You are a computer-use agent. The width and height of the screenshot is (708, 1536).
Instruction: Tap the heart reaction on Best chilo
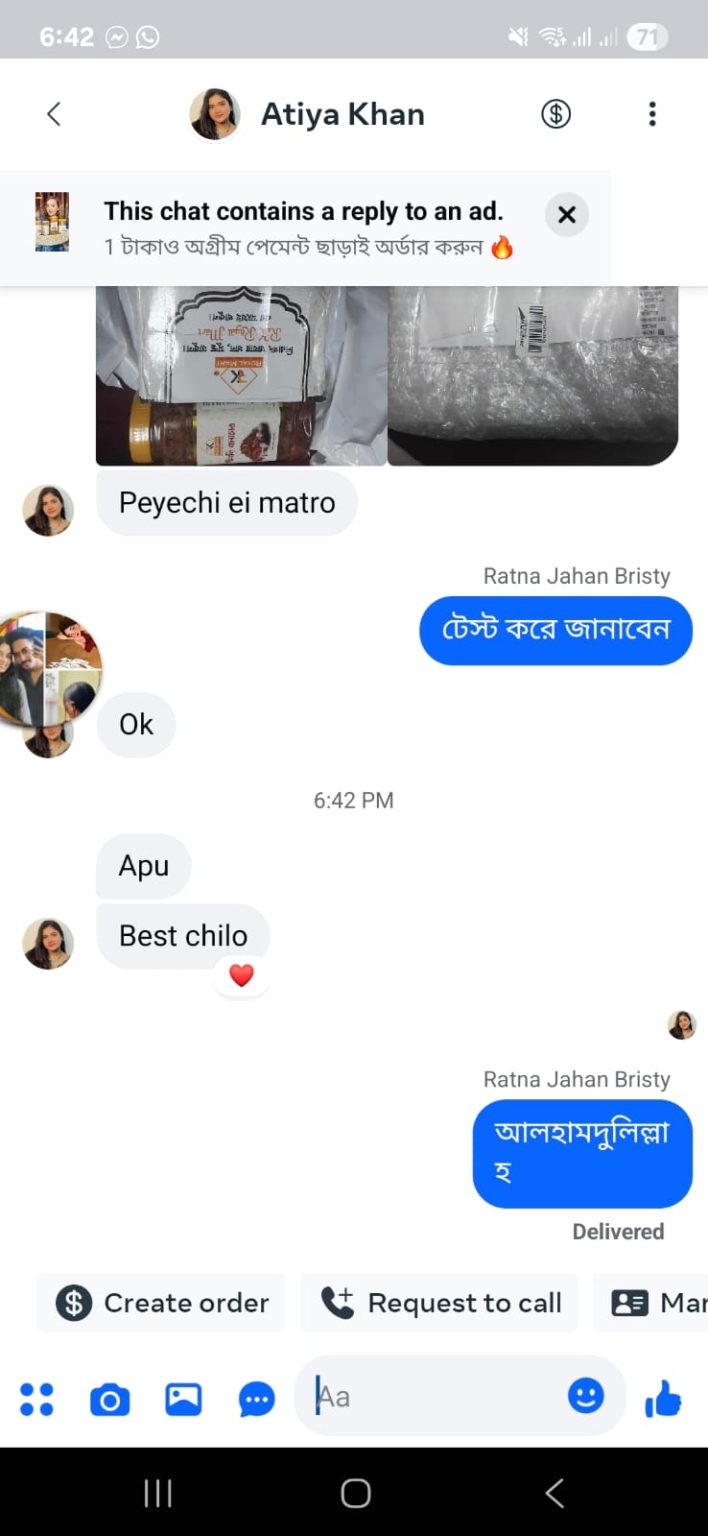click(x=241, y=976)
